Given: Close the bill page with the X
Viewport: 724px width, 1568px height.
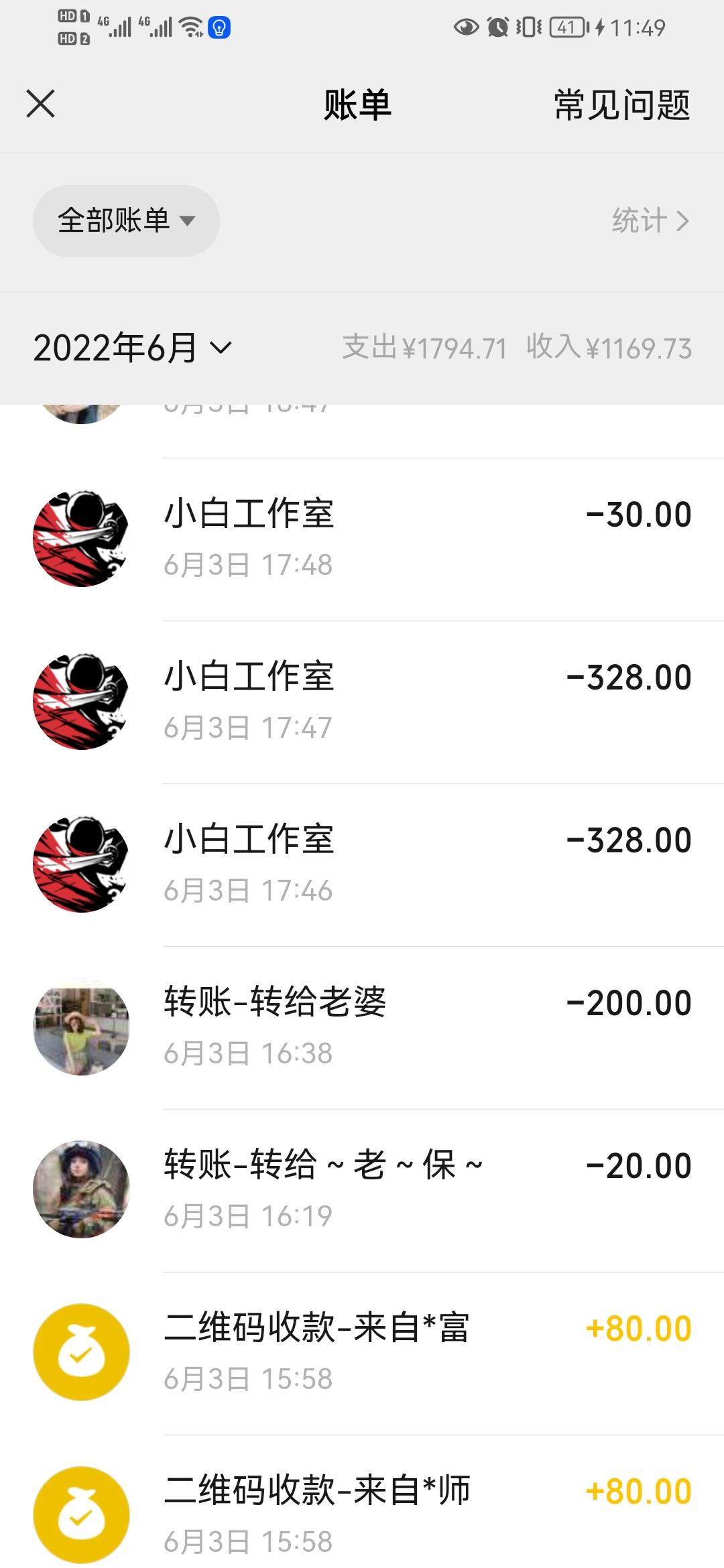Looking at the screenshot, I should [x=41, y=105].
